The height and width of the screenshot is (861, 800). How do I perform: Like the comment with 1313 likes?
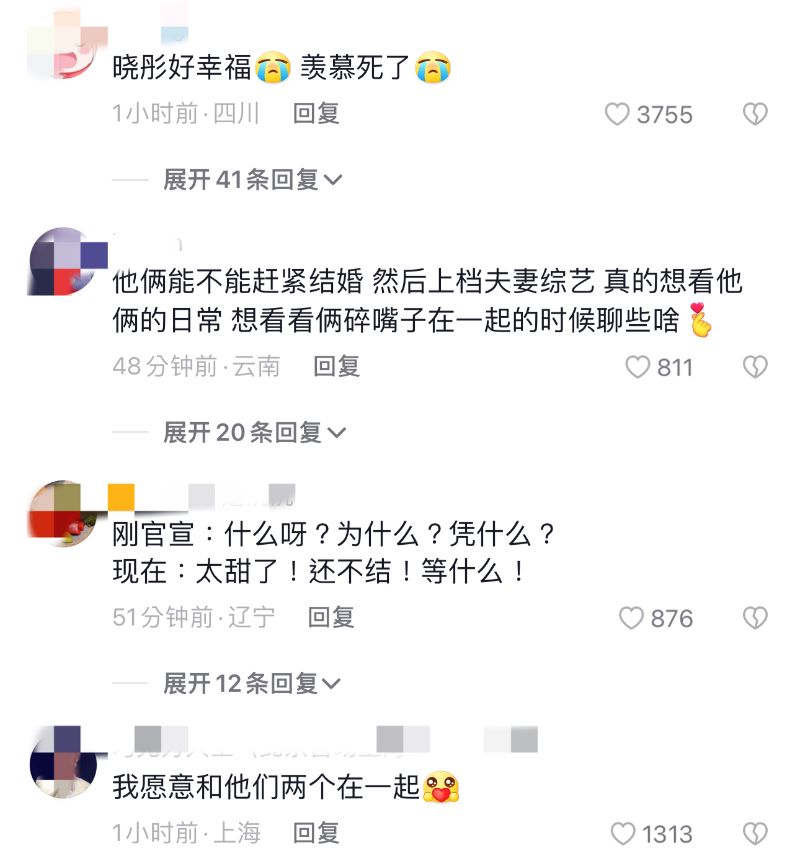(622, 833)
